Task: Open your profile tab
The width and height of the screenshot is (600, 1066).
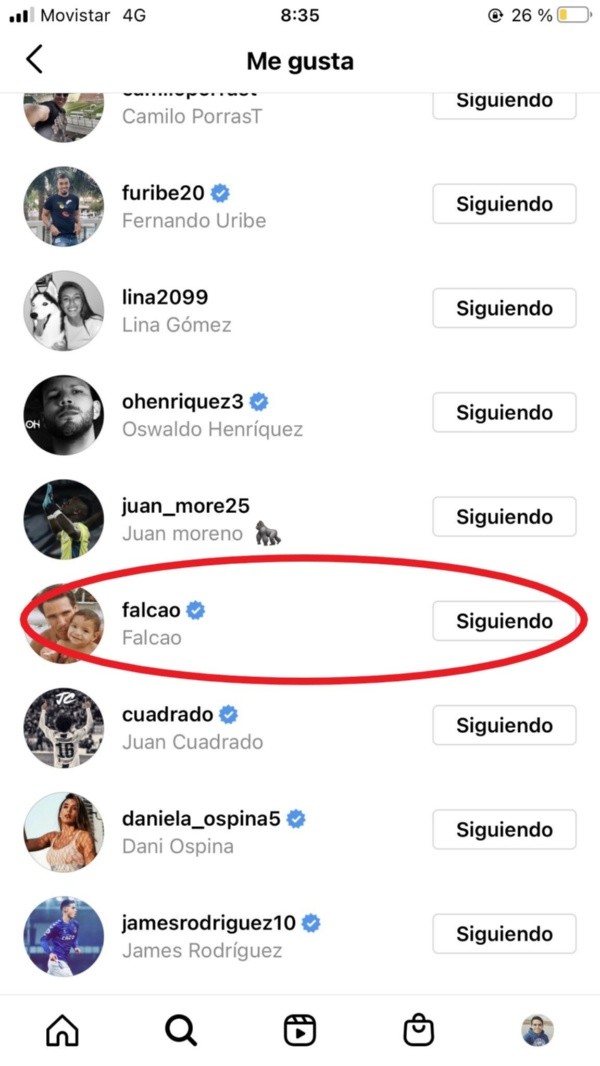Action: click(537, 1030)
